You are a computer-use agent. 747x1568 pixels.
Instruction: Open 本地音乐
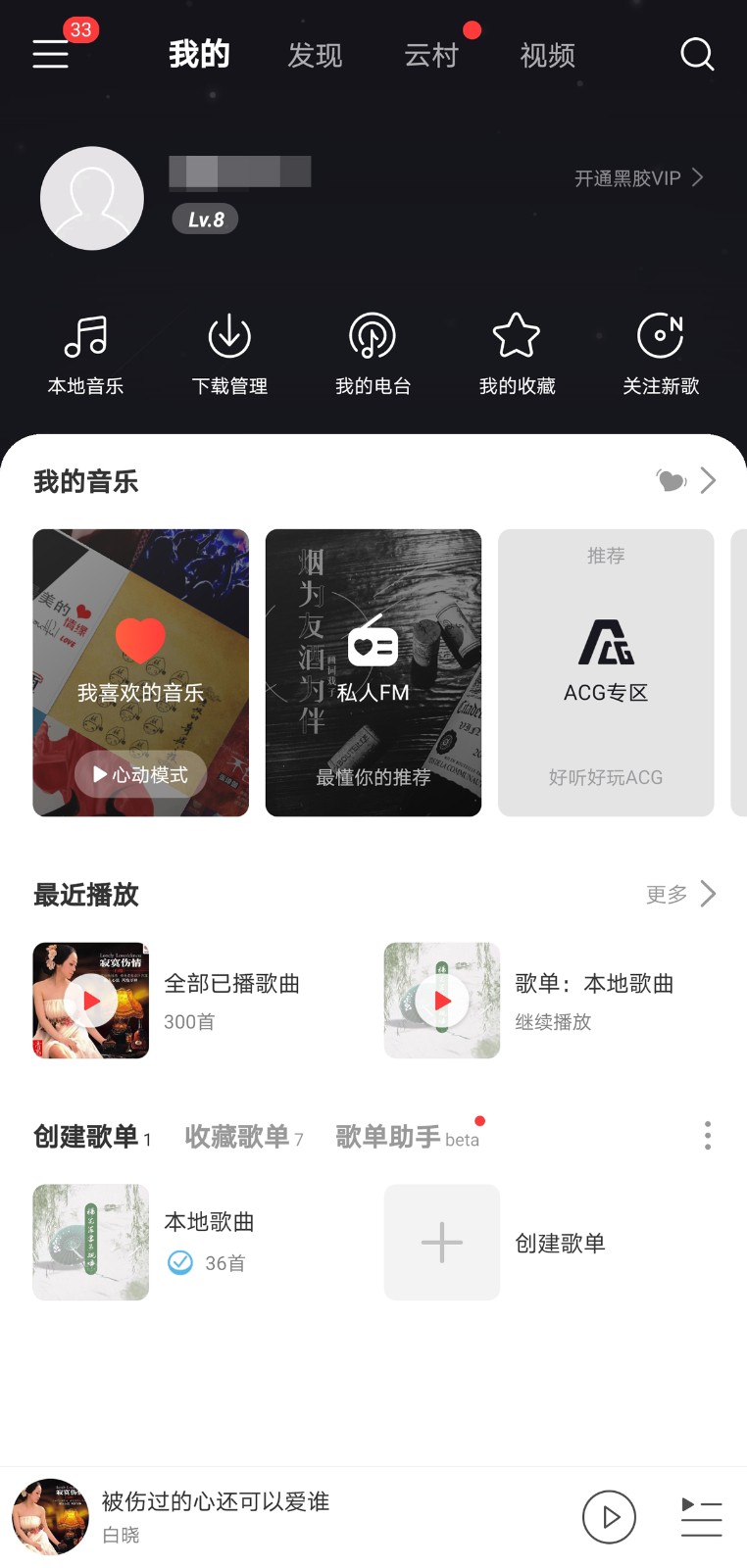coord(86,355)
